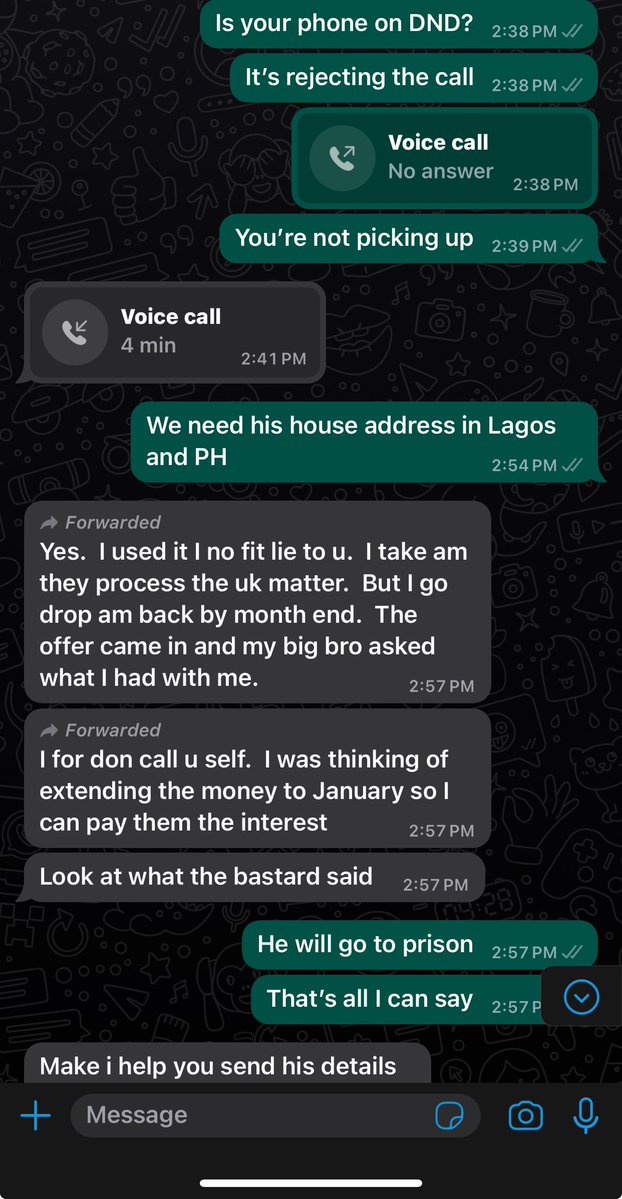Open the 4 min incoming voice call entry

tap(175, 332)
